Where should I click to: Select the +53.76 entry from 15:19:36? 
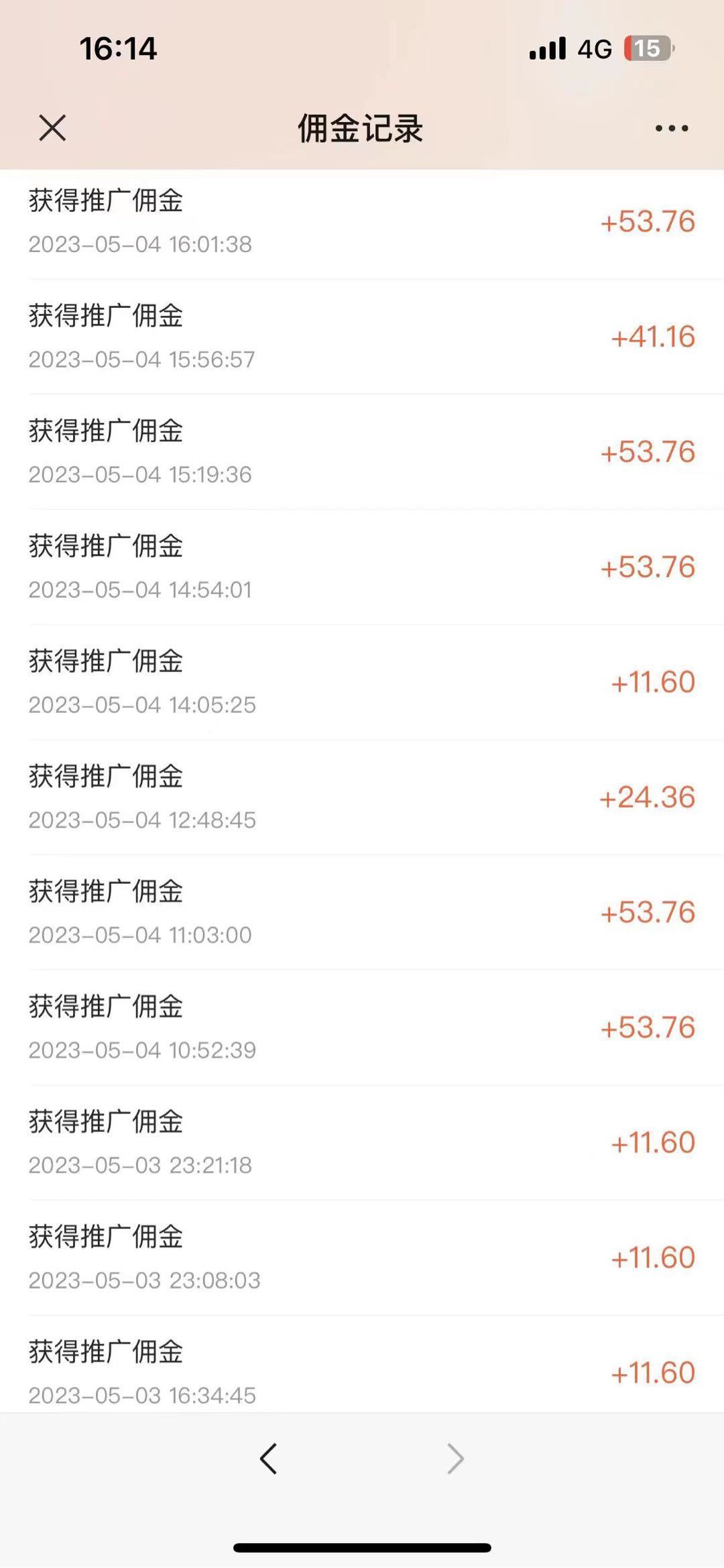(x=362, y=452)
